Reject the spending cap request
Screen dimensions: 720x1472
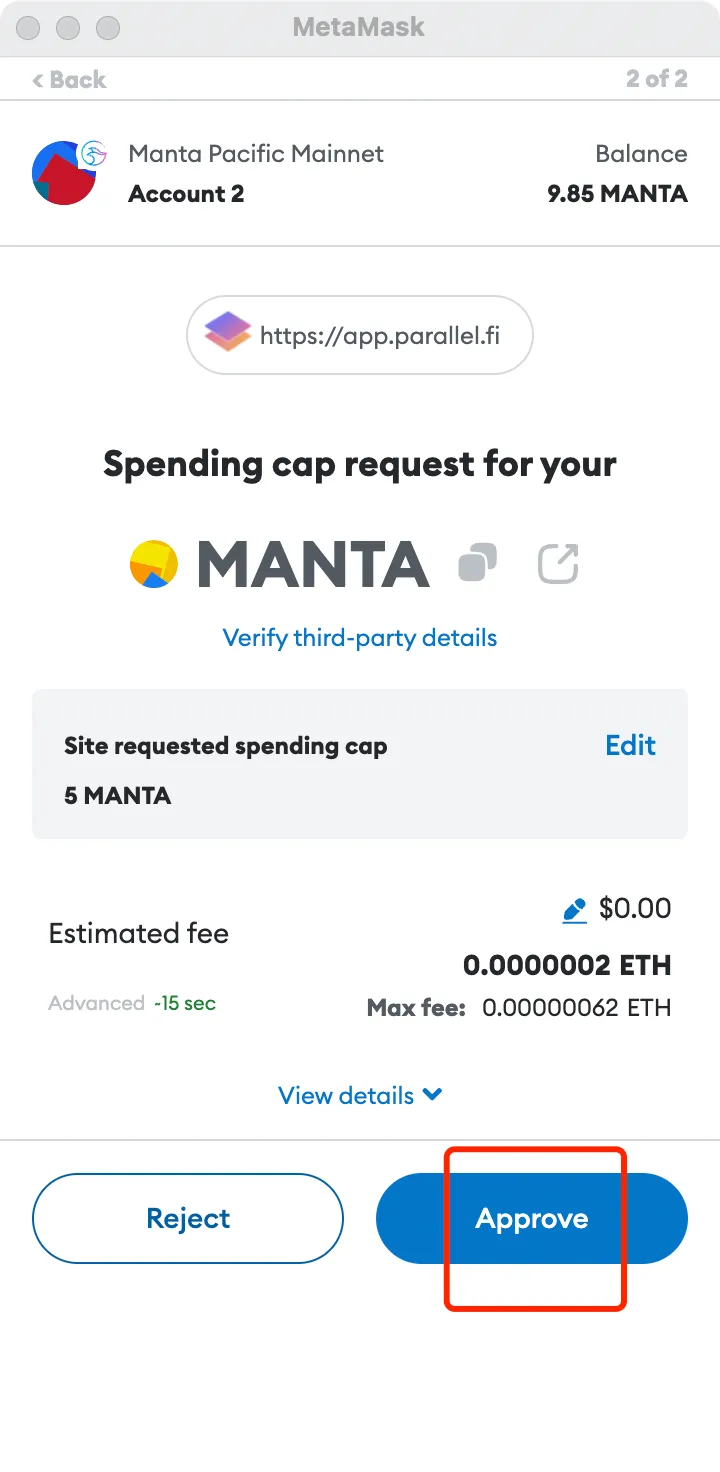coord(188,1218)
